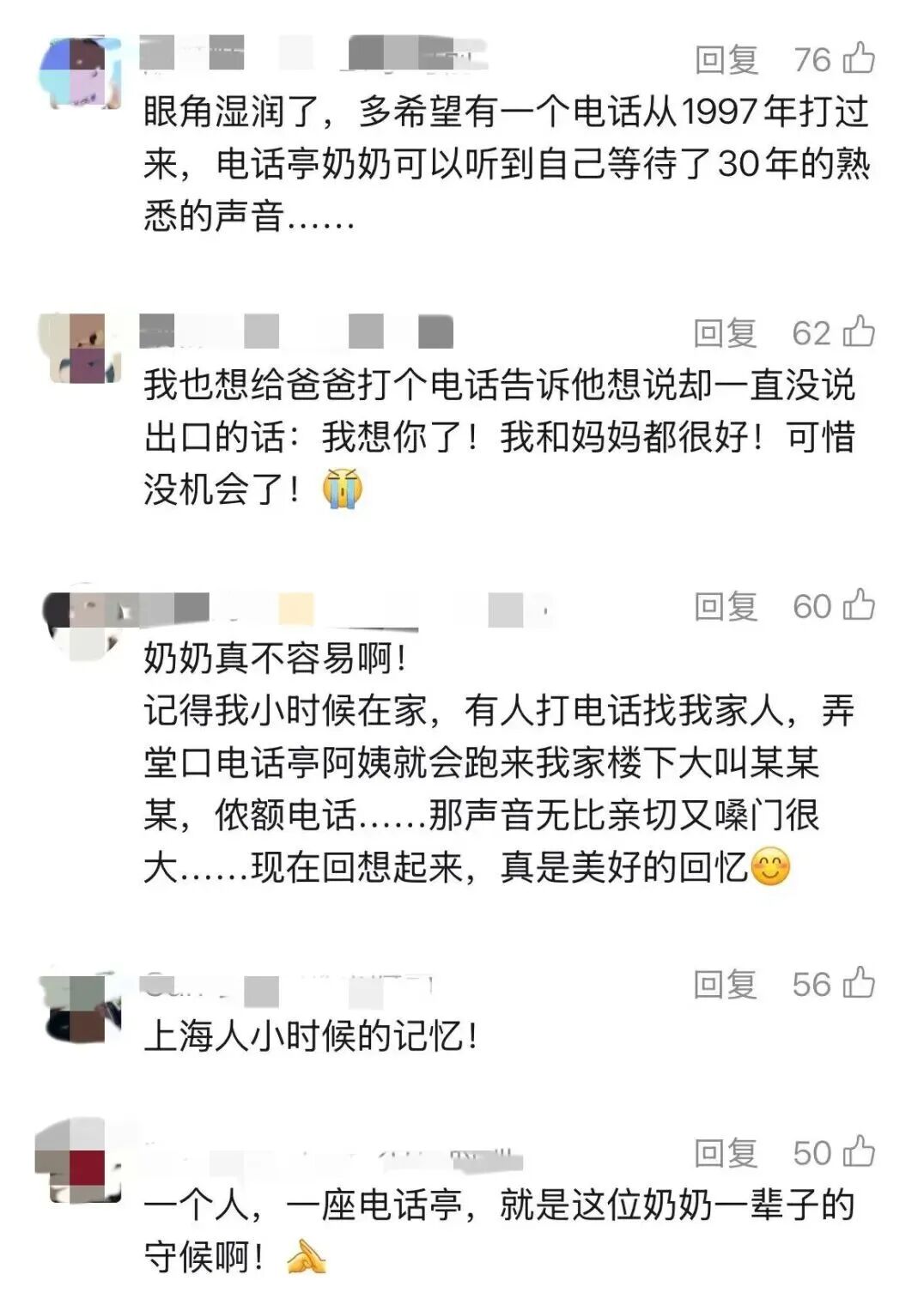
Task: Click the crying emoji in the second comment
Action: click(x=344, y=489)
